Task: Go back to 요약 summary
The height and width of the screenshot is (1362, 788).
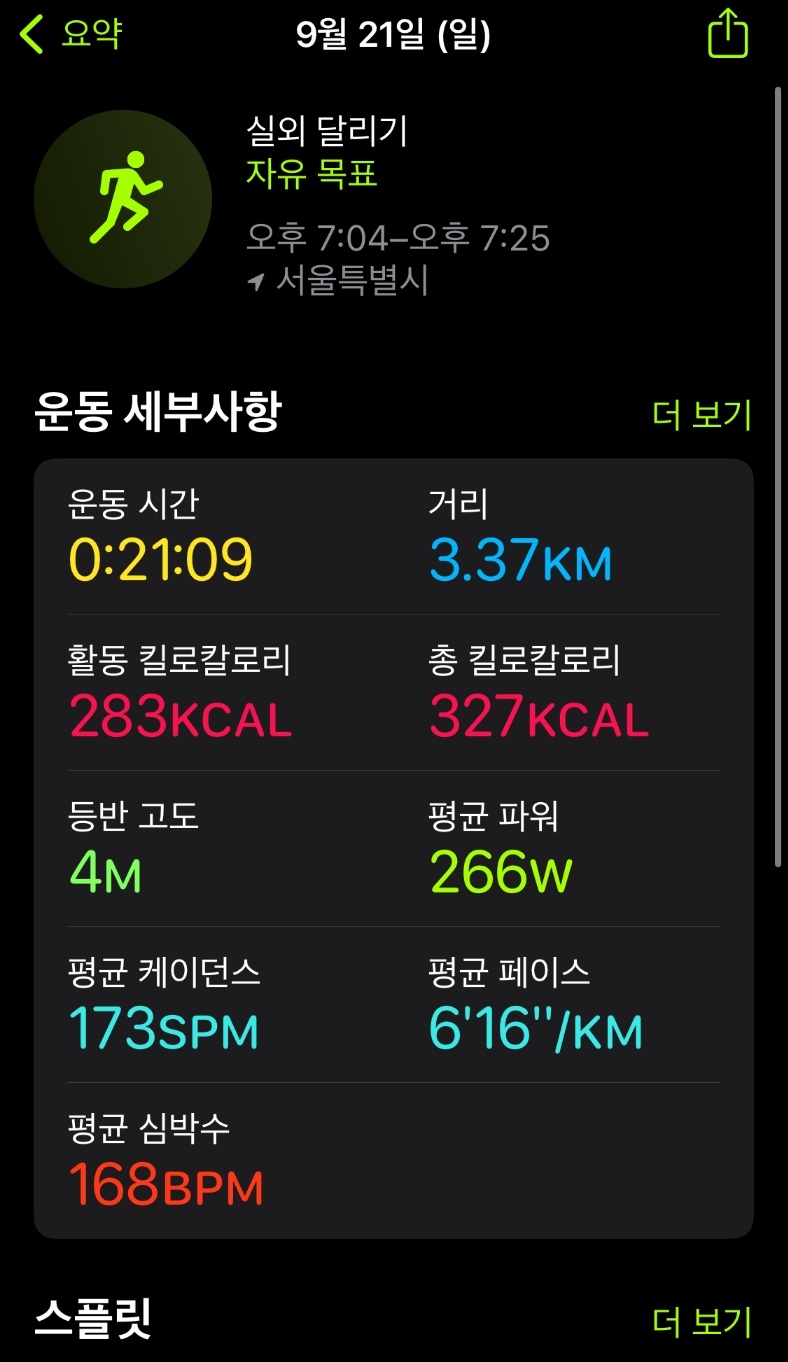Action: [72, 36]
